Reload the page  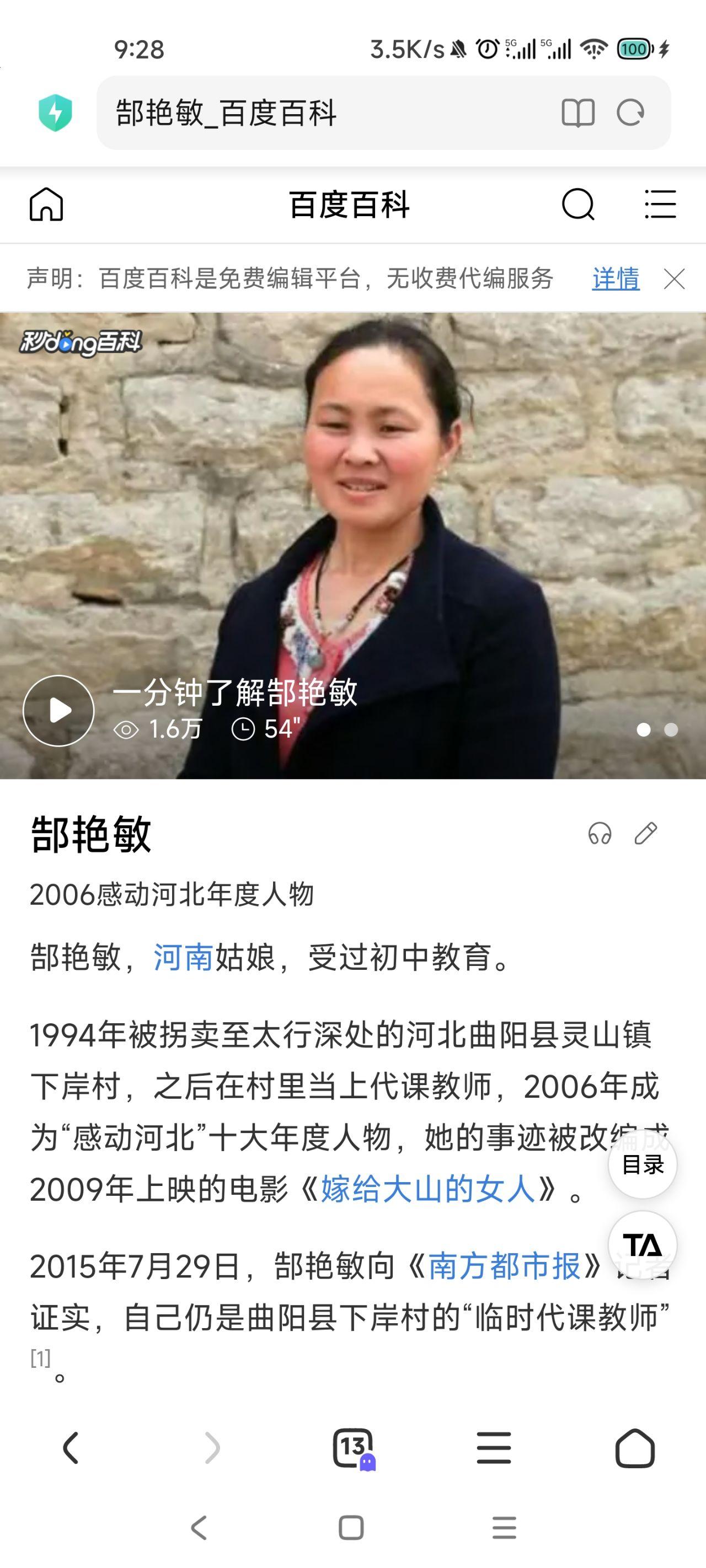coord(630,113)
